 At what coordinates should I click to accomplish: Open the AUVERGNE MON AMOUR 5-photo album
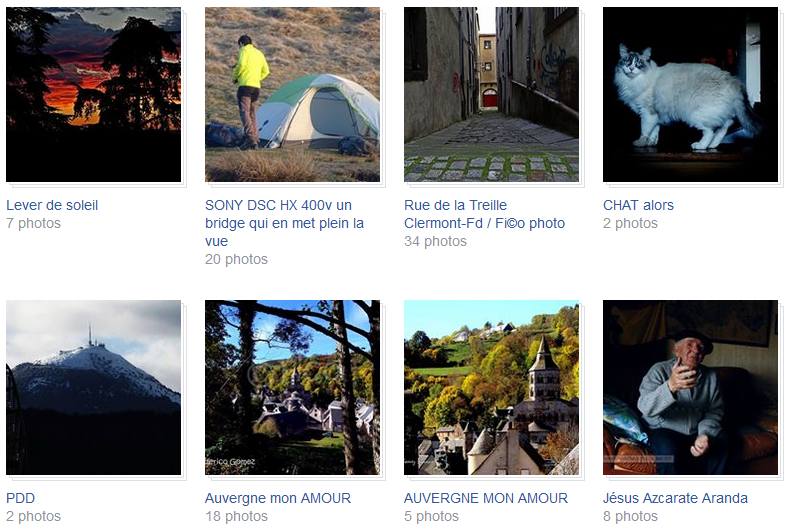pyautogui.click(x=491, y=387)
